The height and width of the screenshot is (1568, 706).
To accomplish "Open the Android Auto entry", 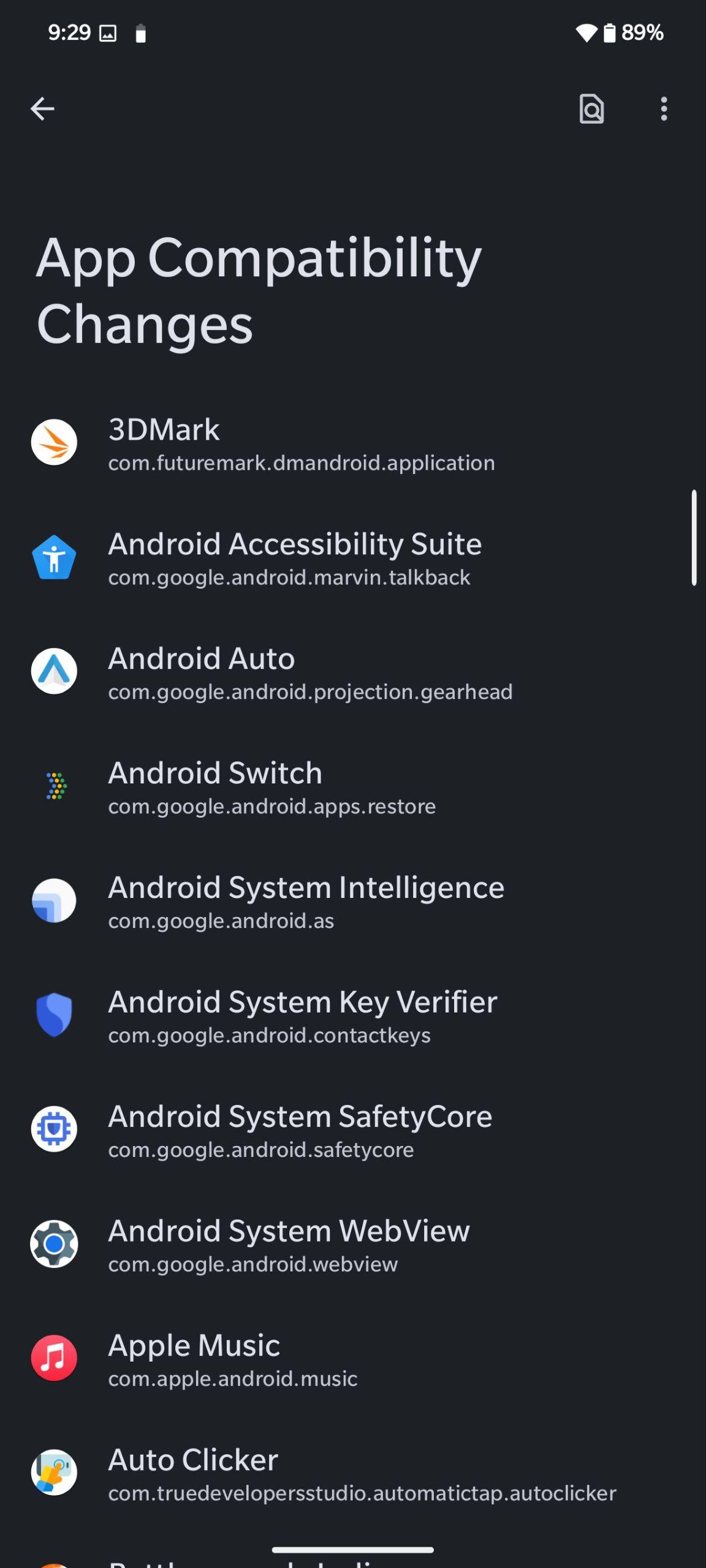I will (x=353, y=672).
